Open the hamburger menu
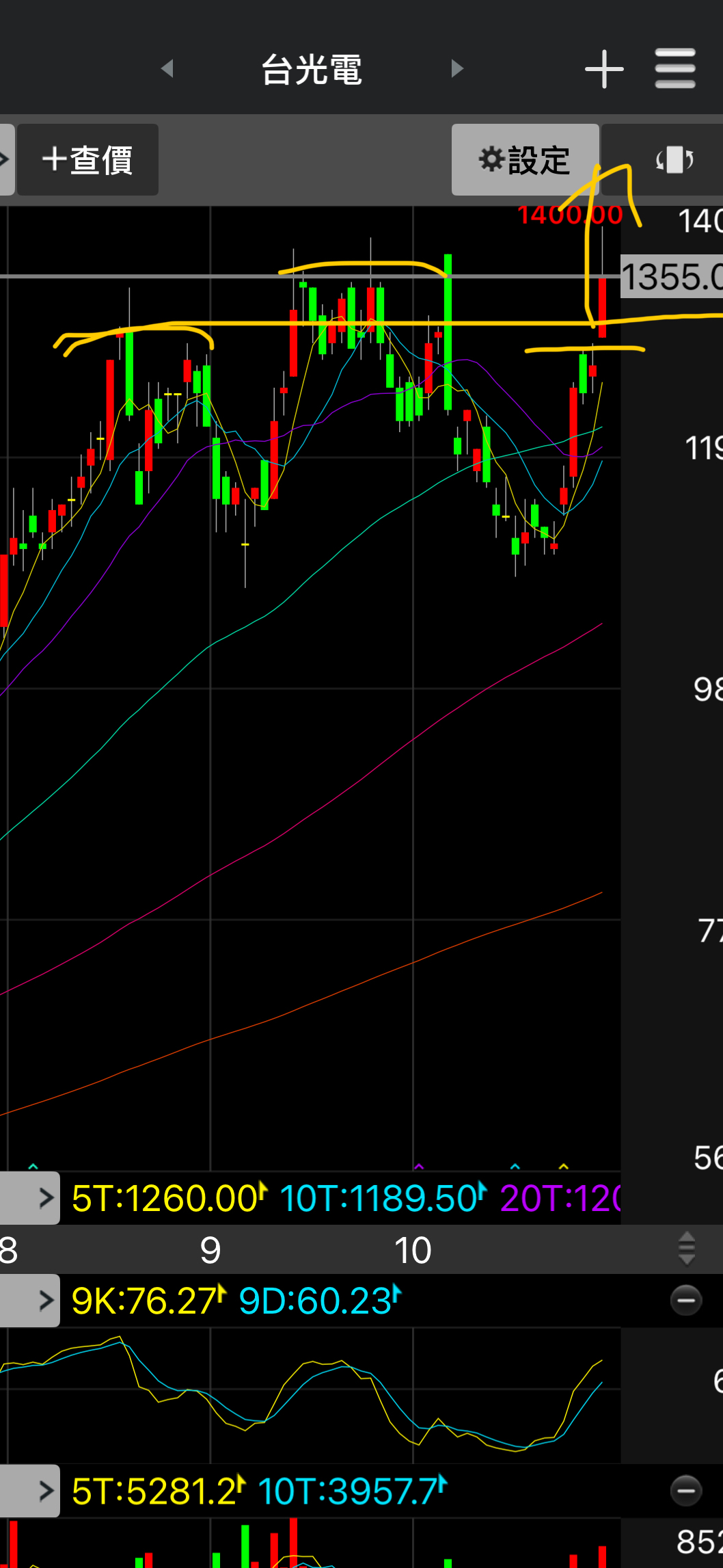723x1568 pixels. point(675,68)
